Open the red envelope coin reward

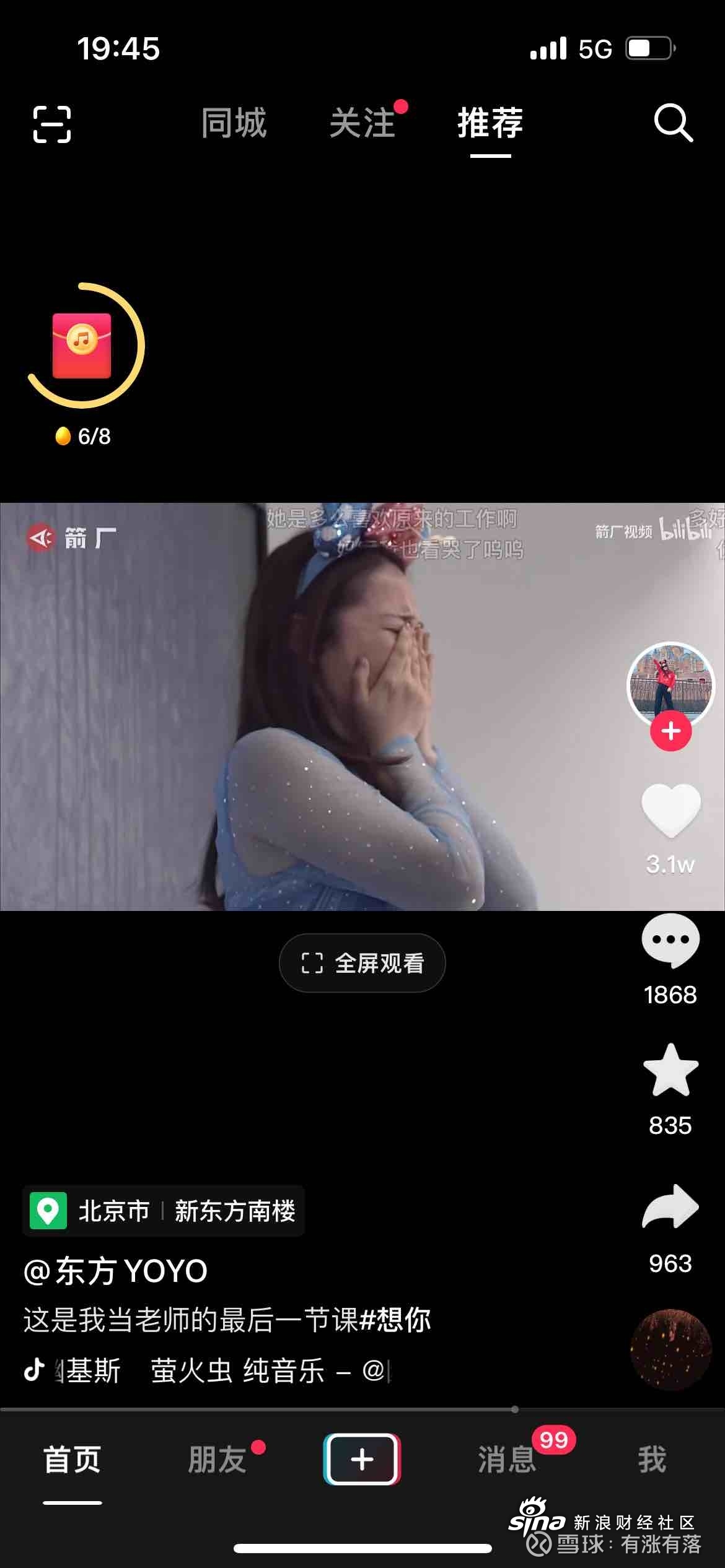[x=83, y=346]
